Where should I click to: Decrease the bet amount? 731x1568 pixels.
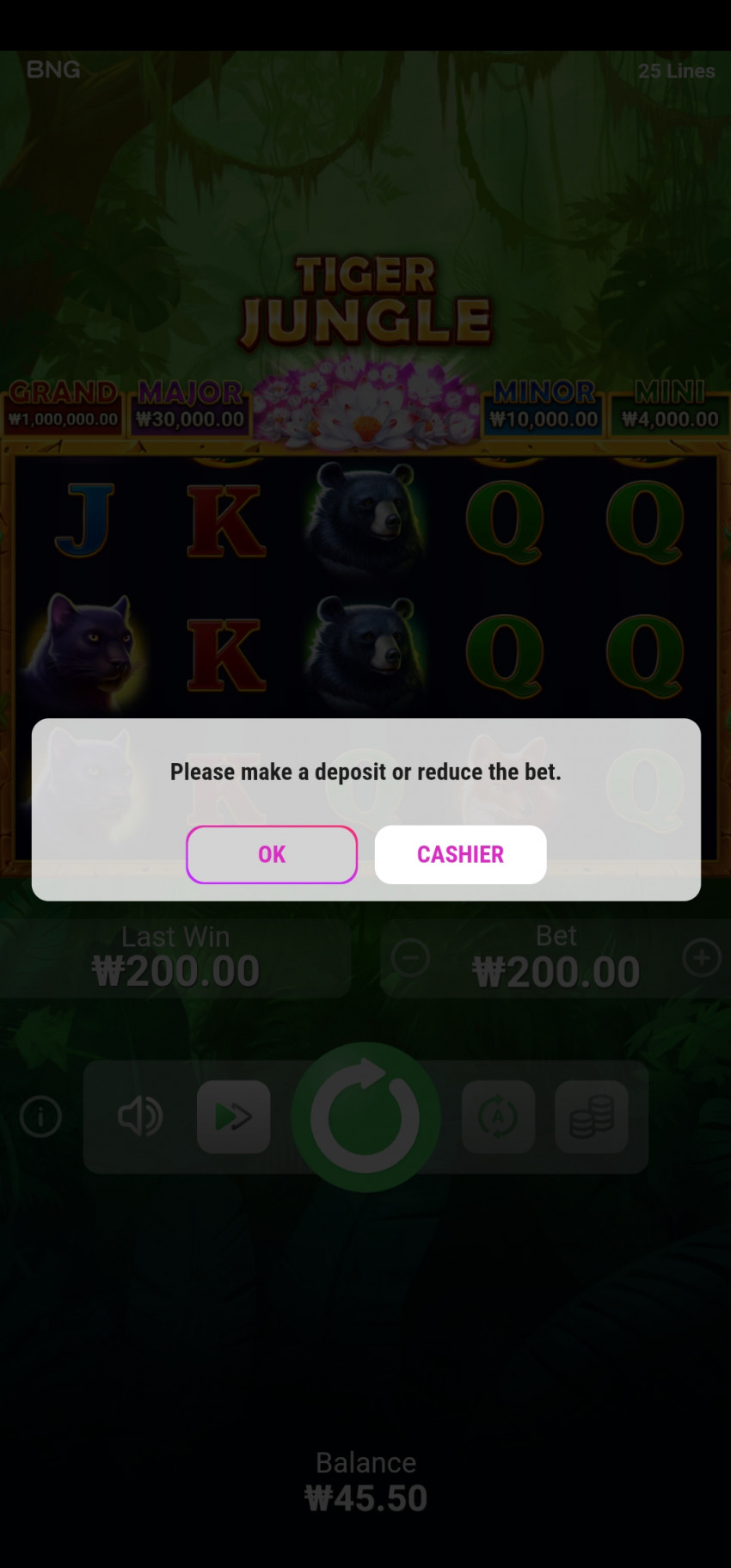coord(410,957)
